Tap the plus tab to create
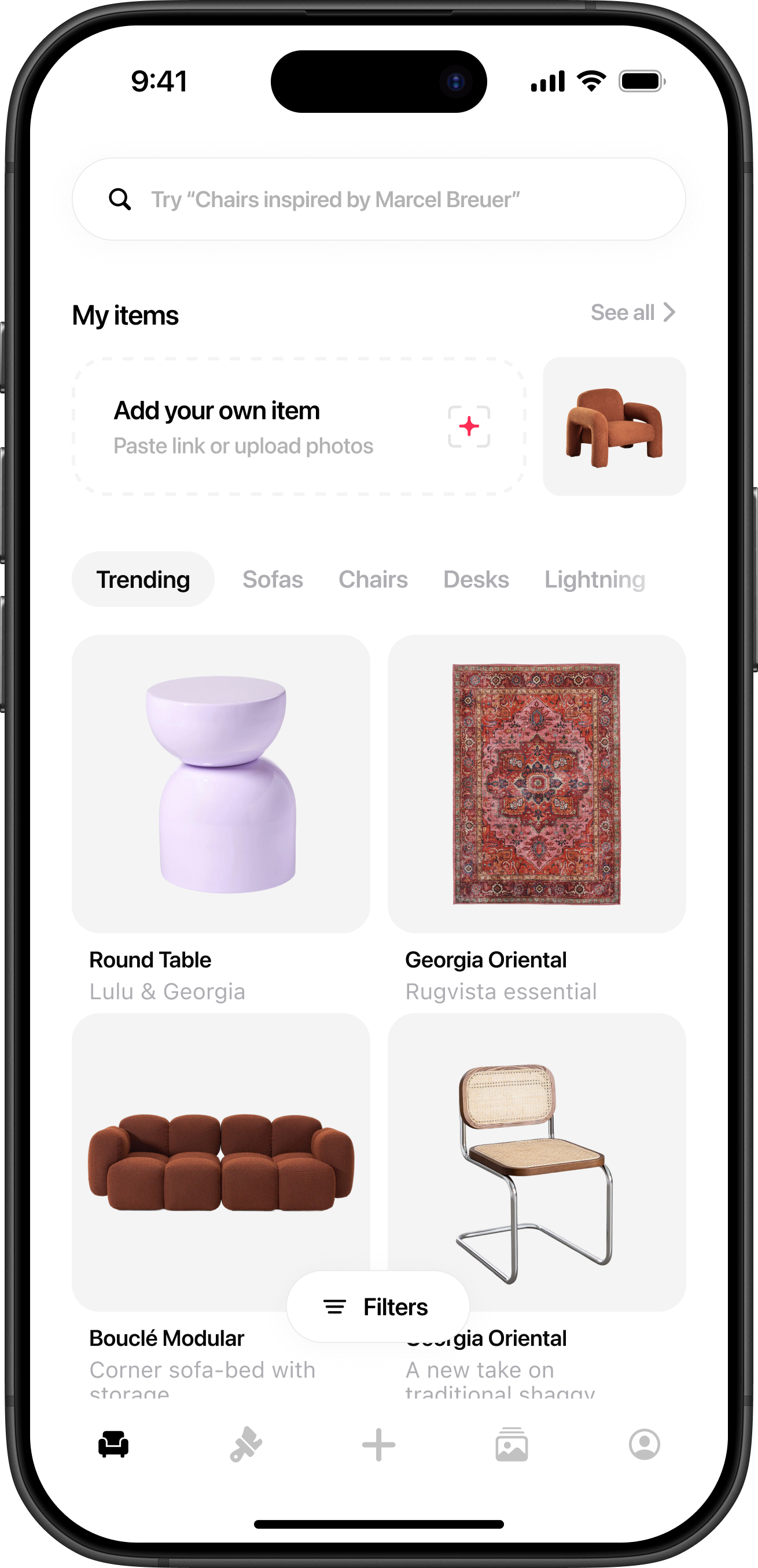758x1568 pixels. (378, 1444)
